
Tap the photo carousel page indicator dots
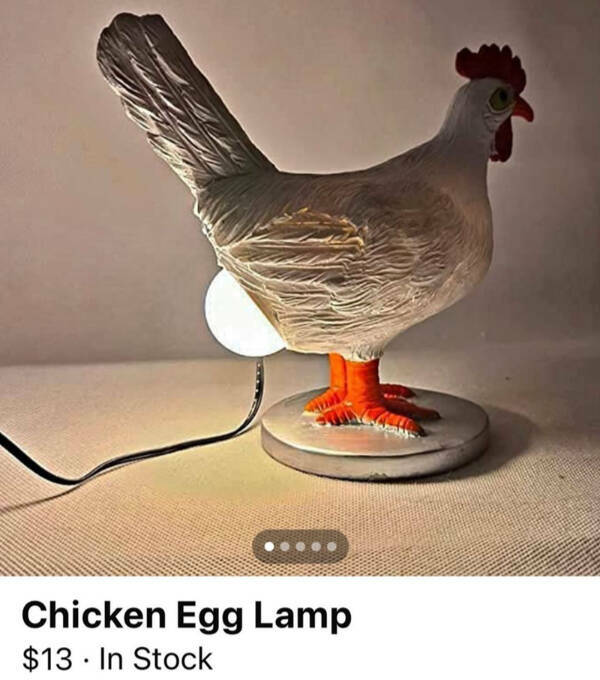300,547
